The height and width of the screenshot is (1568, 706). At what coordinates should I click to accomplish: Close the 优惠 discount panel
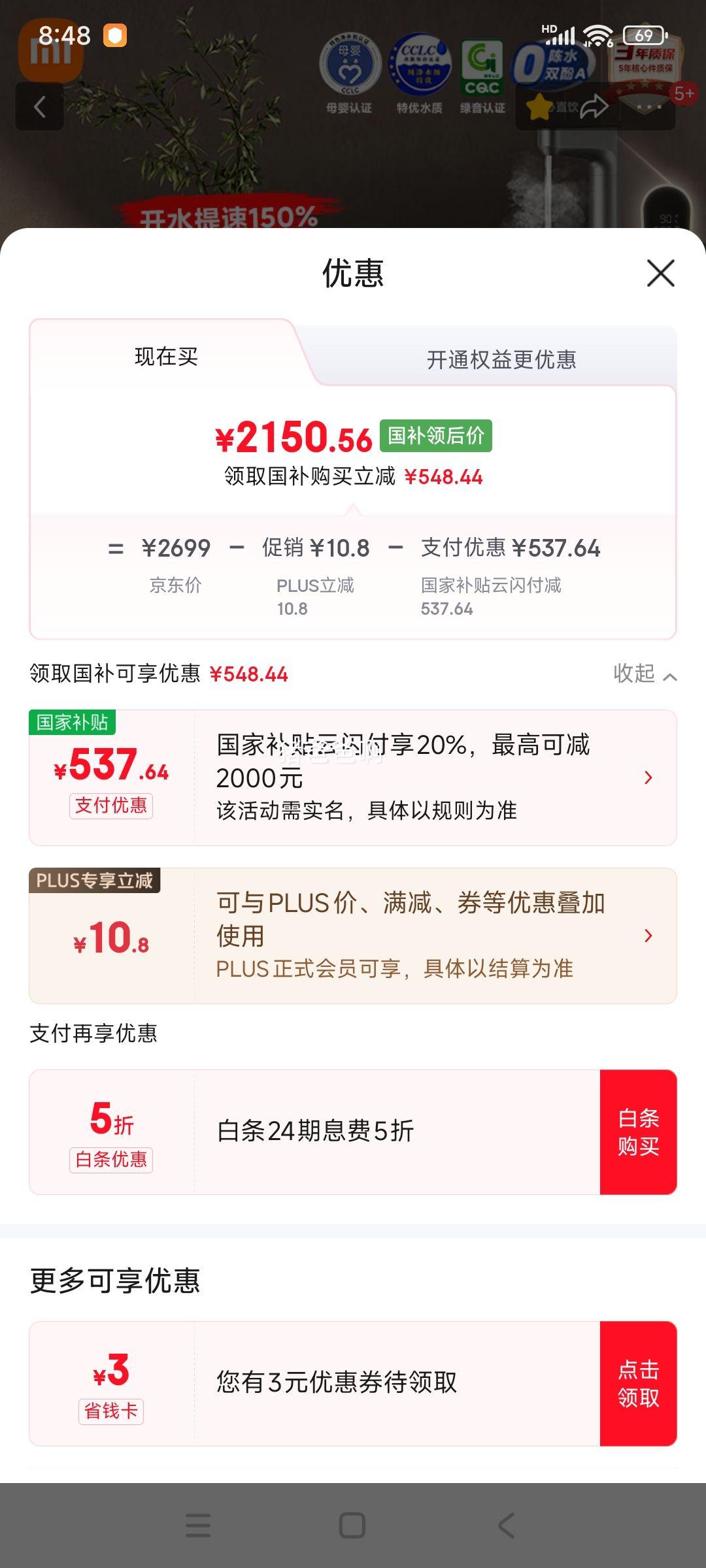(660, 273)
